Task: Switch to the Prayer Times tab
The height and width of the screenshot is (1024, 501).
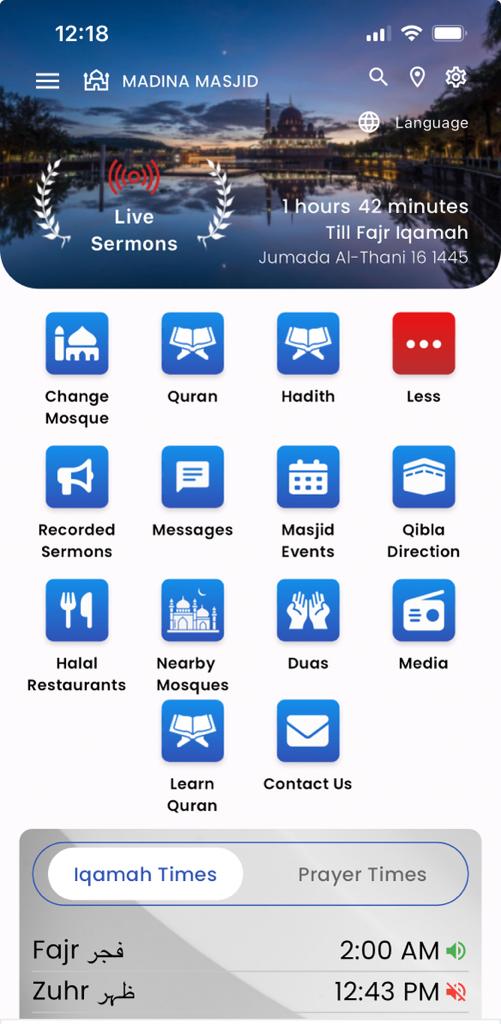Action: [362, 874]
